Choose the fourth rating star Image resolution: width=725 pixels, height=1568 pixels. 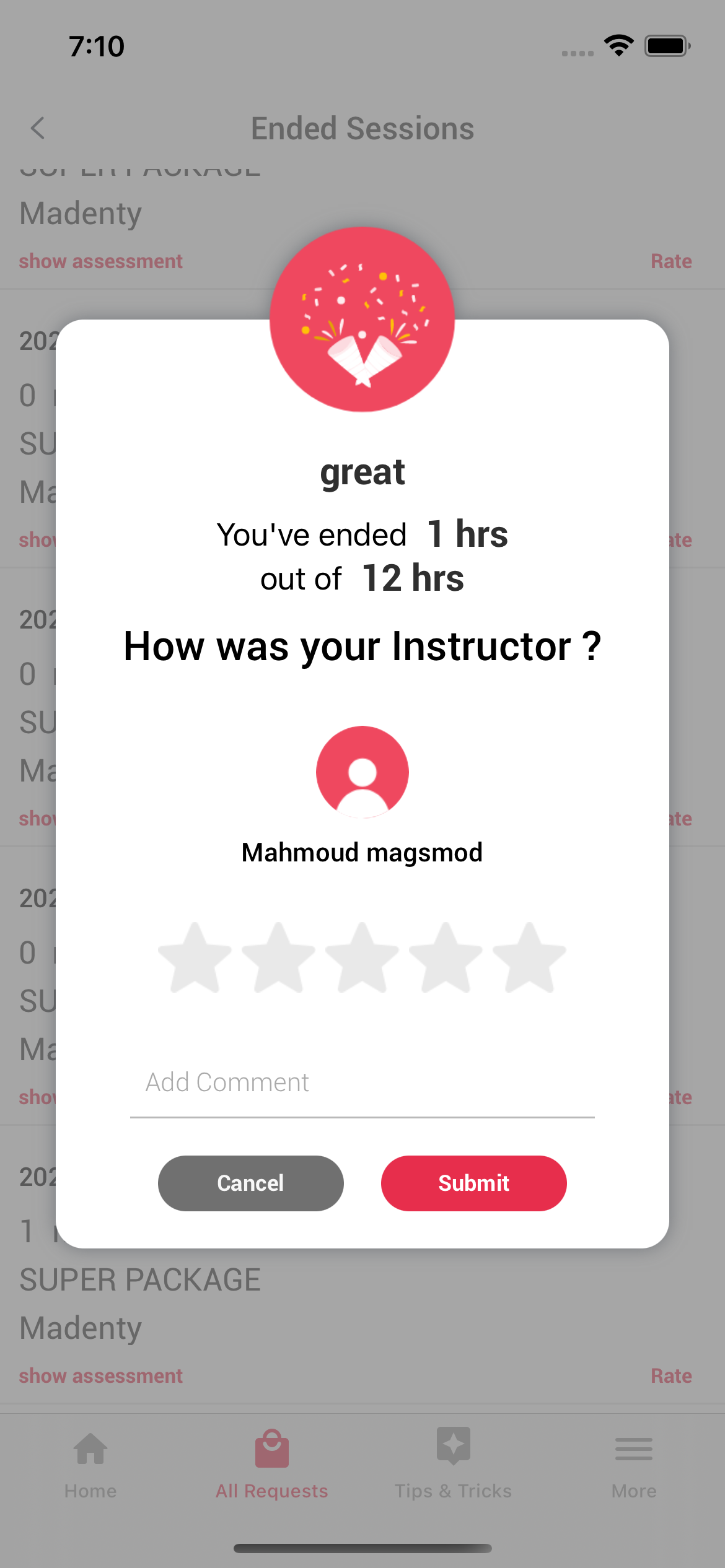tap(446, 959)
